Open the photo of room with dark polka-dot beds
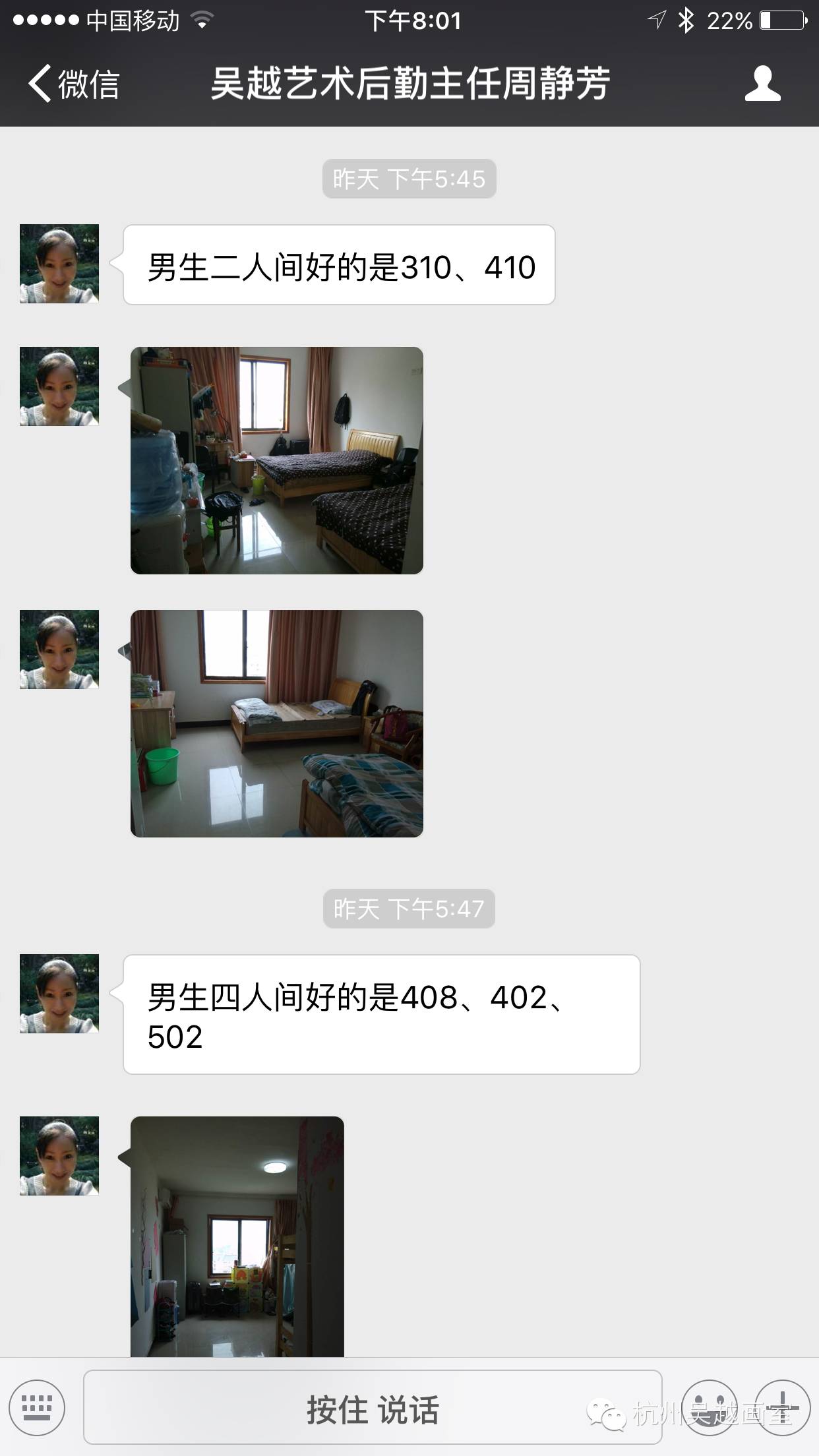The height and width of the screenshot is (1456, 819). 277,460
